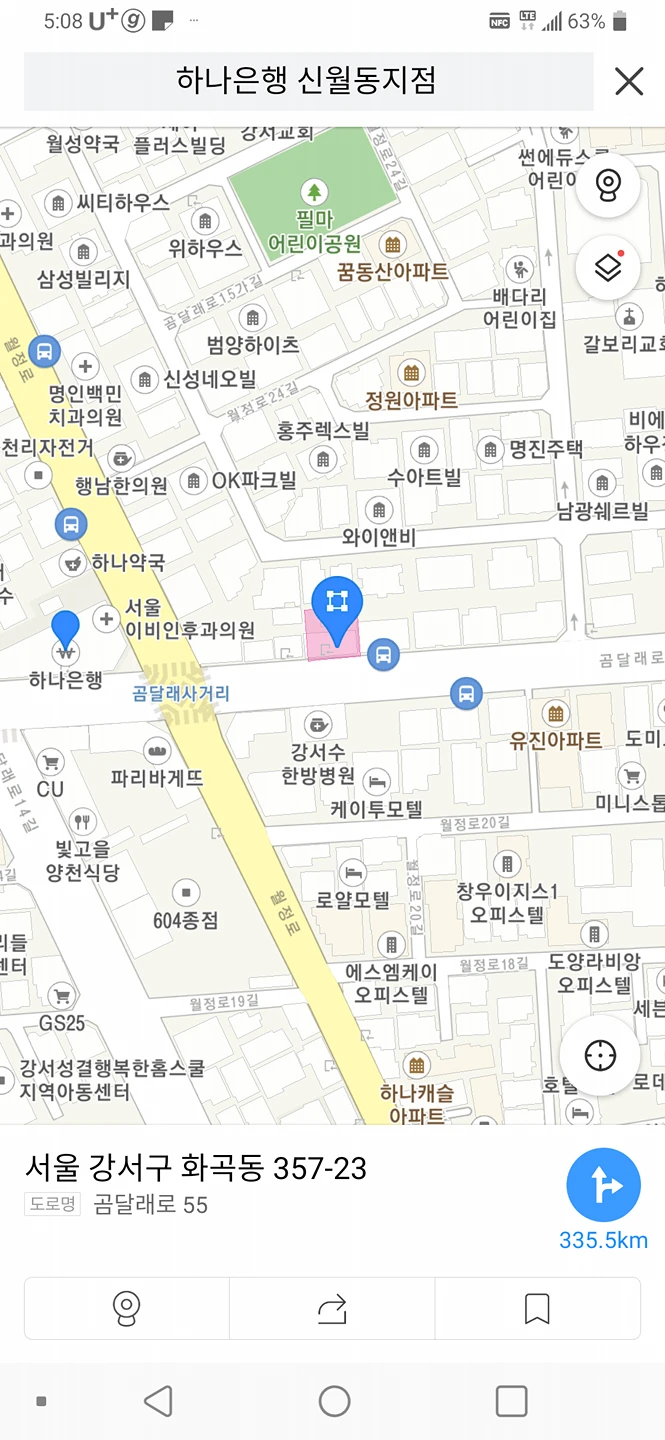
Task: Center the map on my current location
Action: click(x=600, y=1055)
